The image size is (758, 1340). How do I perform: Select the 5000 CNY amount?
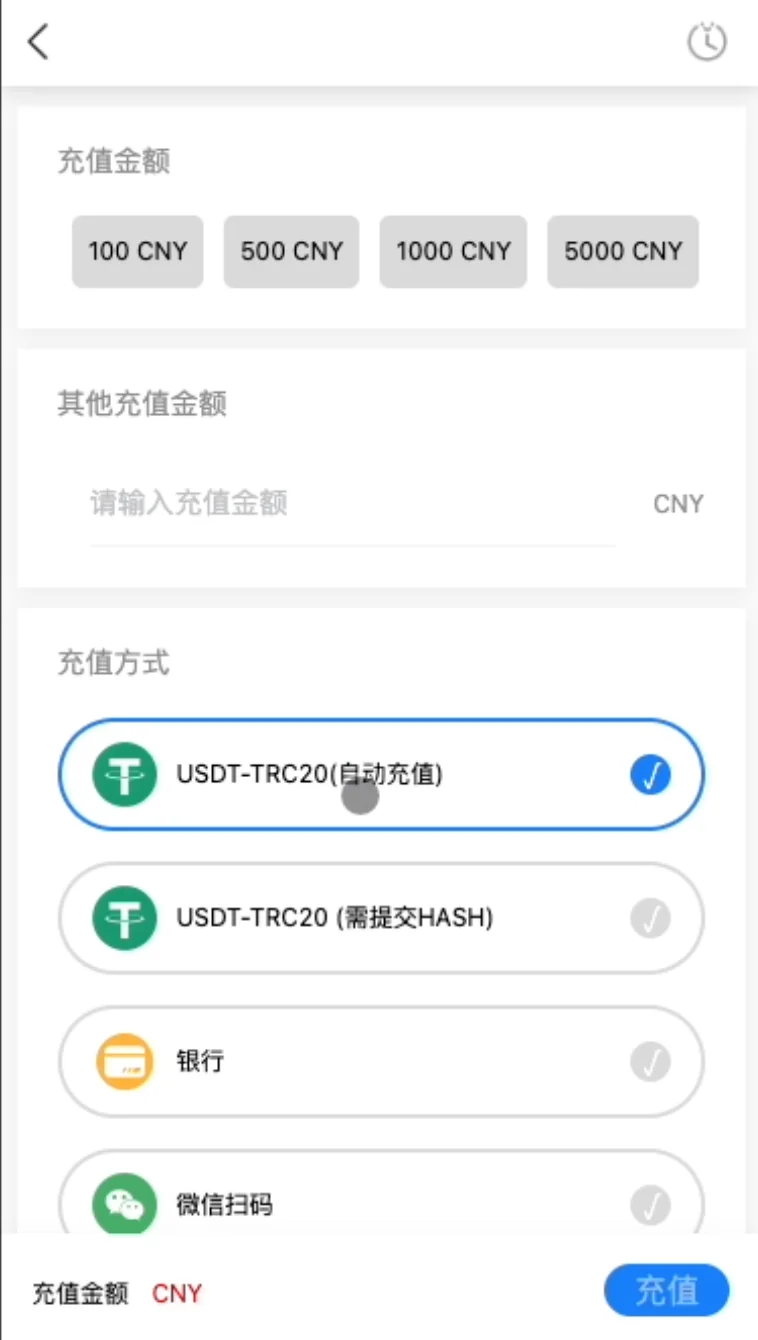(622, 251)
